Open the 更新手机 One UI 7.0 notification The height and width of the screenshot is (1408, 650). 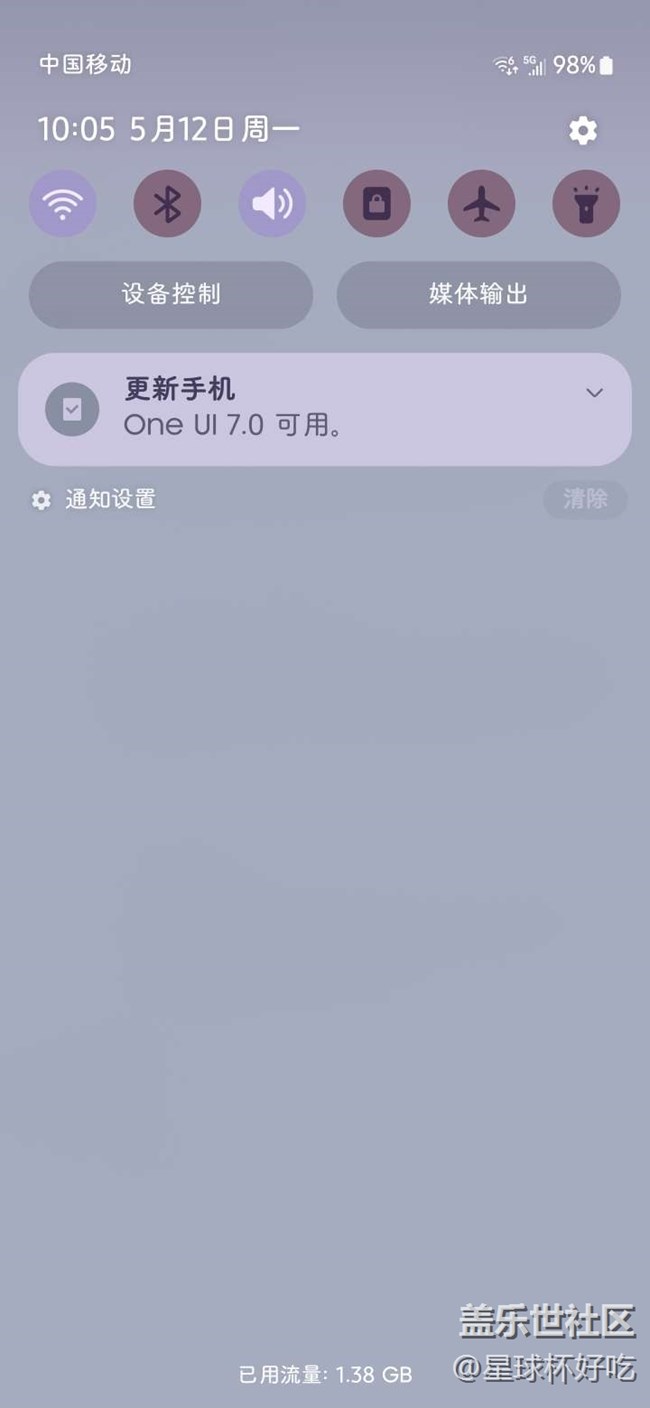tap(300, 409)
